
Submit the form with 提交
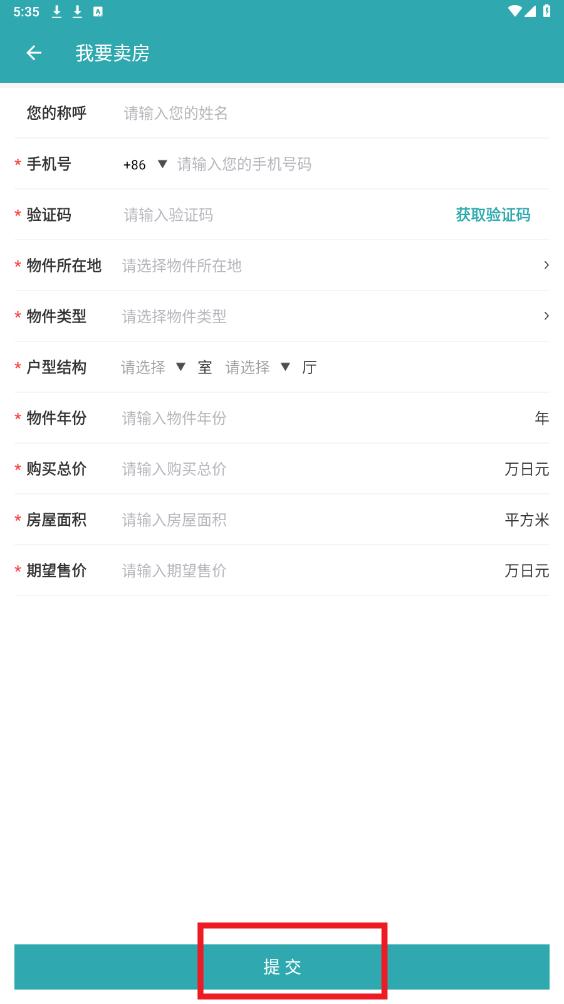click(282, 967)
